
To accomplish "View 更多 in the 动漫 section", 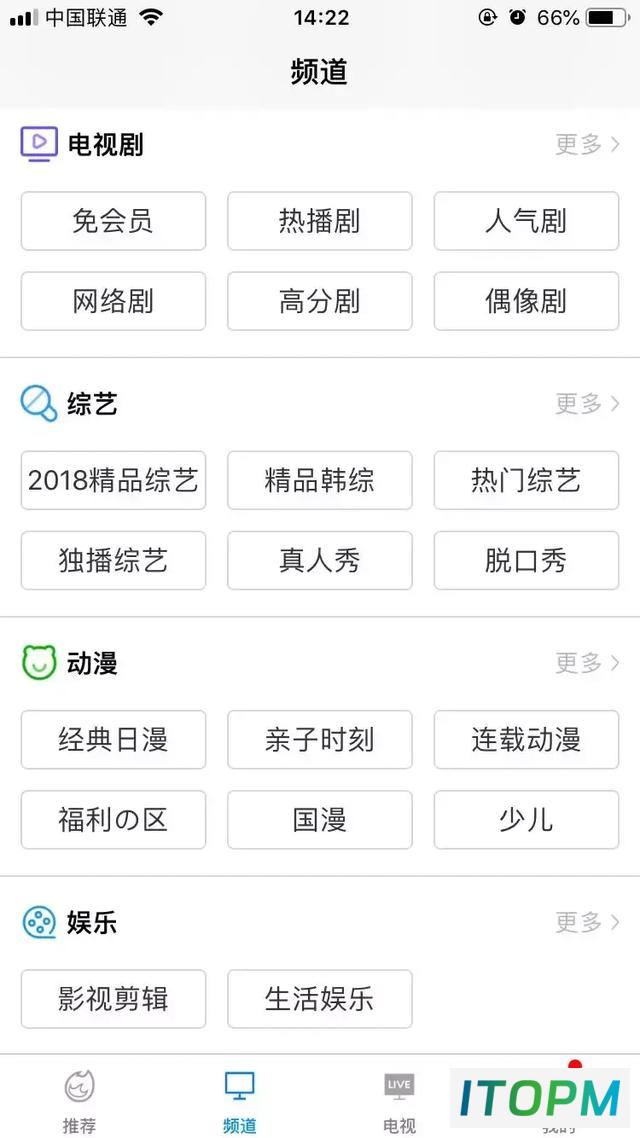I will click(x=587, y=663).
